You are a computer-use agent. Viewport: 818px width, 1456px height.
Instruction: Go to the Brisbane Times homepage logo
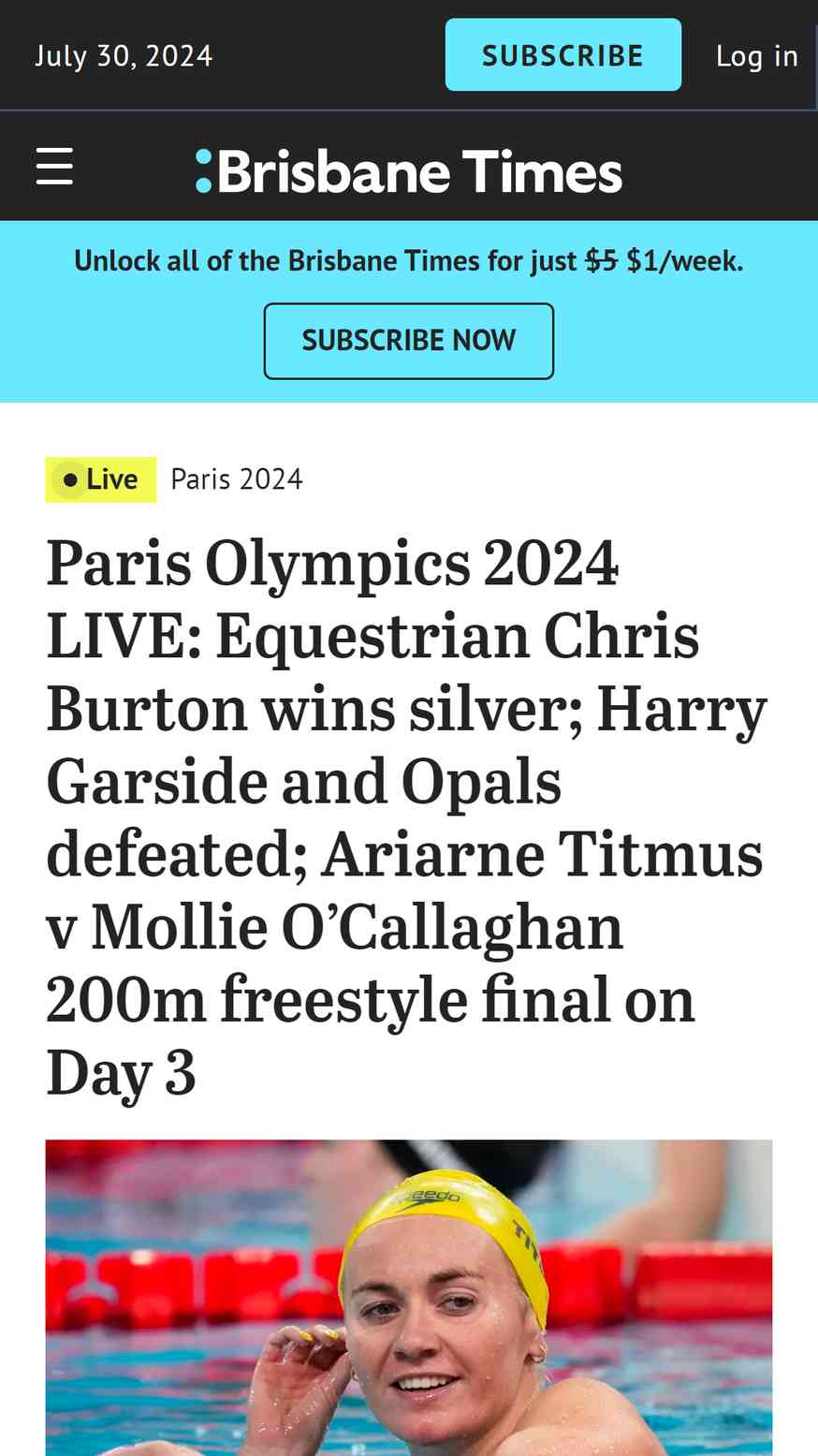click(x=409, y=171)
